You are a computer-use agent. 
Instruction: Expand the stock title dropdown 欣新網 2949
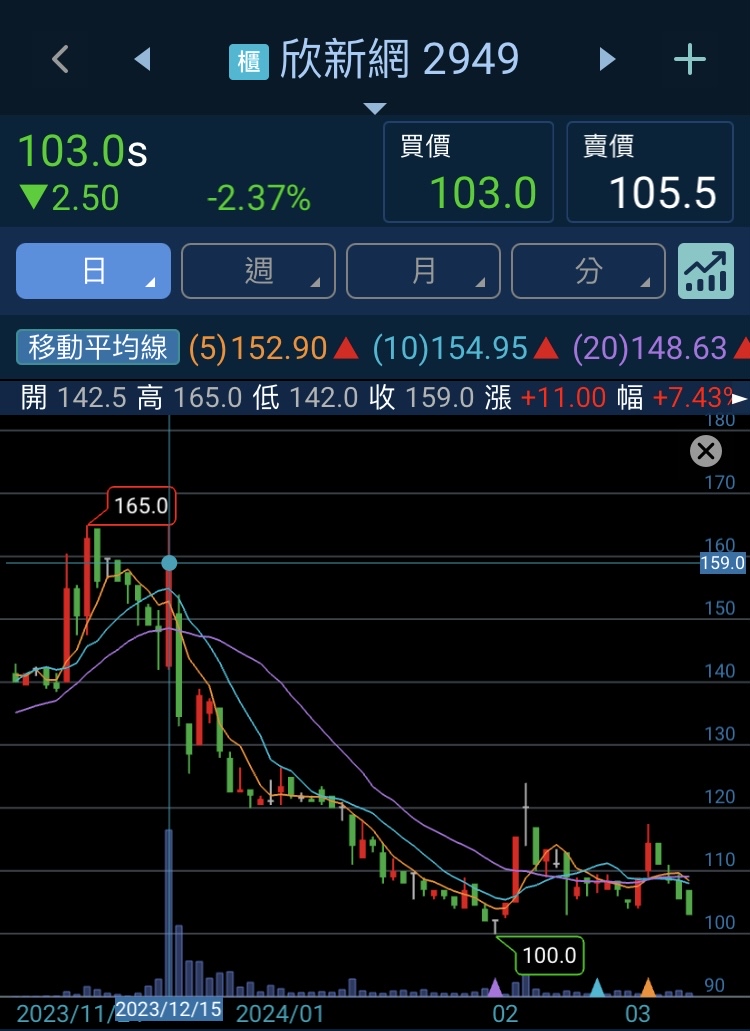375,62
